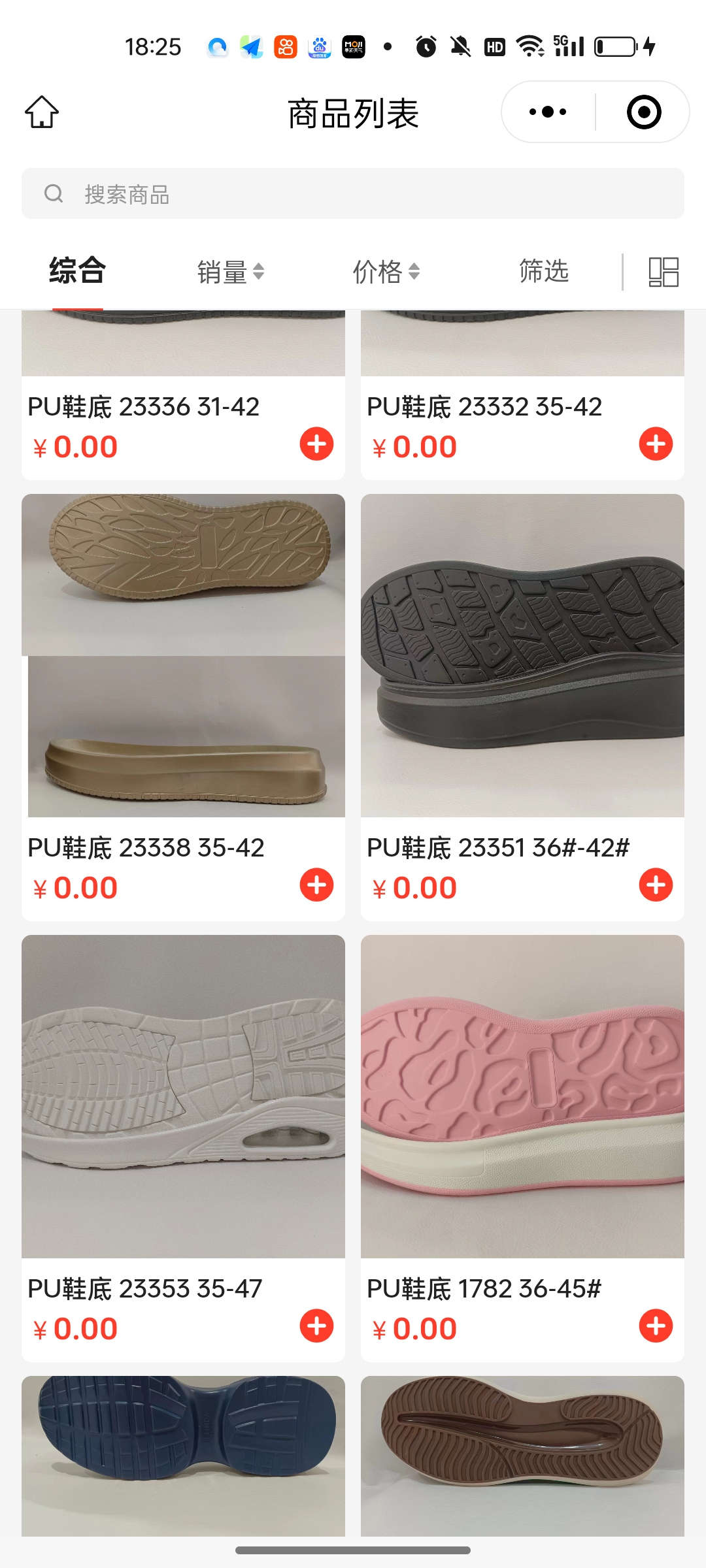Add PU鞋底 23332 35-42 to cart
Image resolution: width=706 pixels, height=1568 pixels.
(656, 444)
